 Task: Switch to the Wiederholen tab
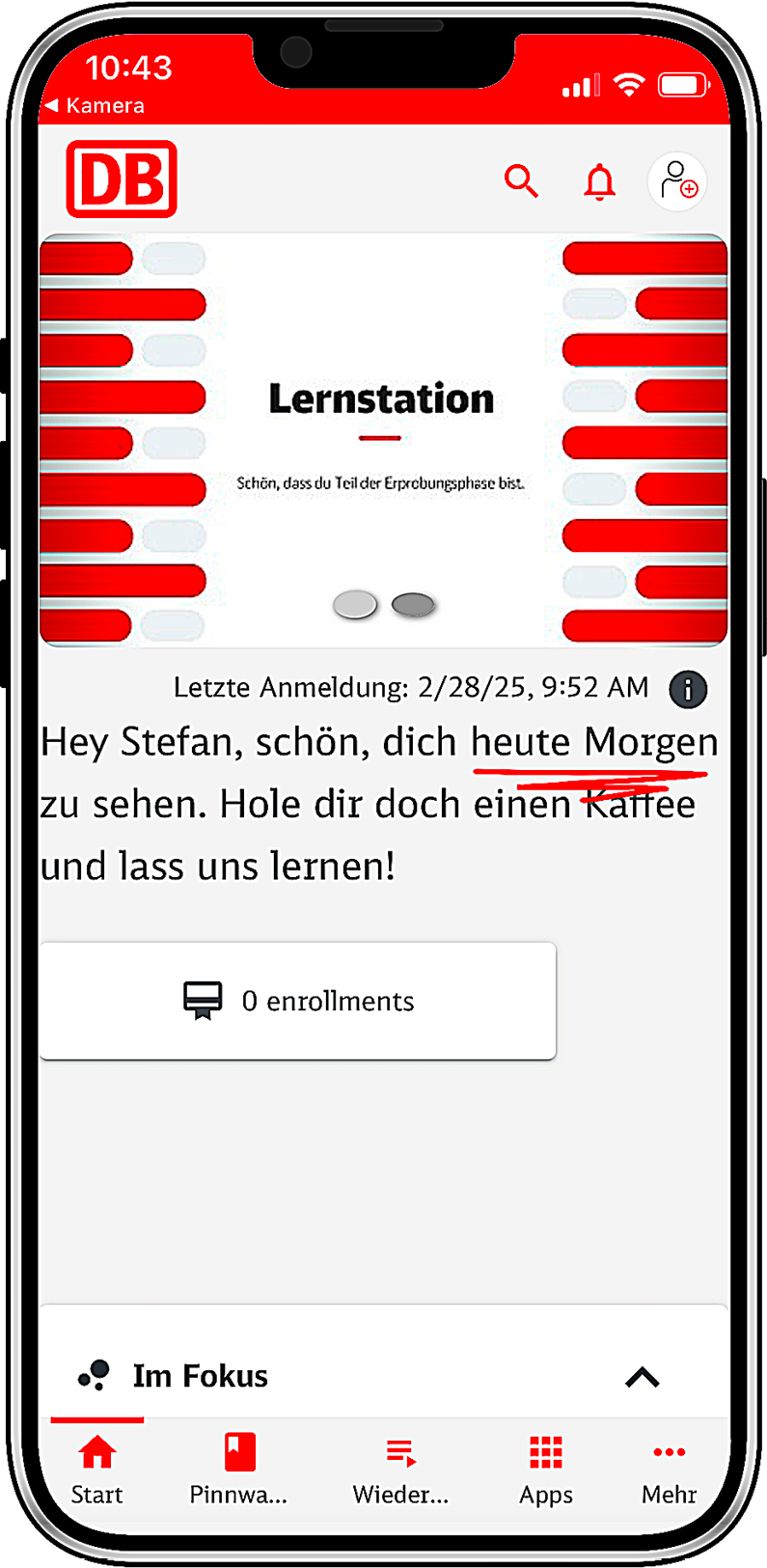(400, 1471)
